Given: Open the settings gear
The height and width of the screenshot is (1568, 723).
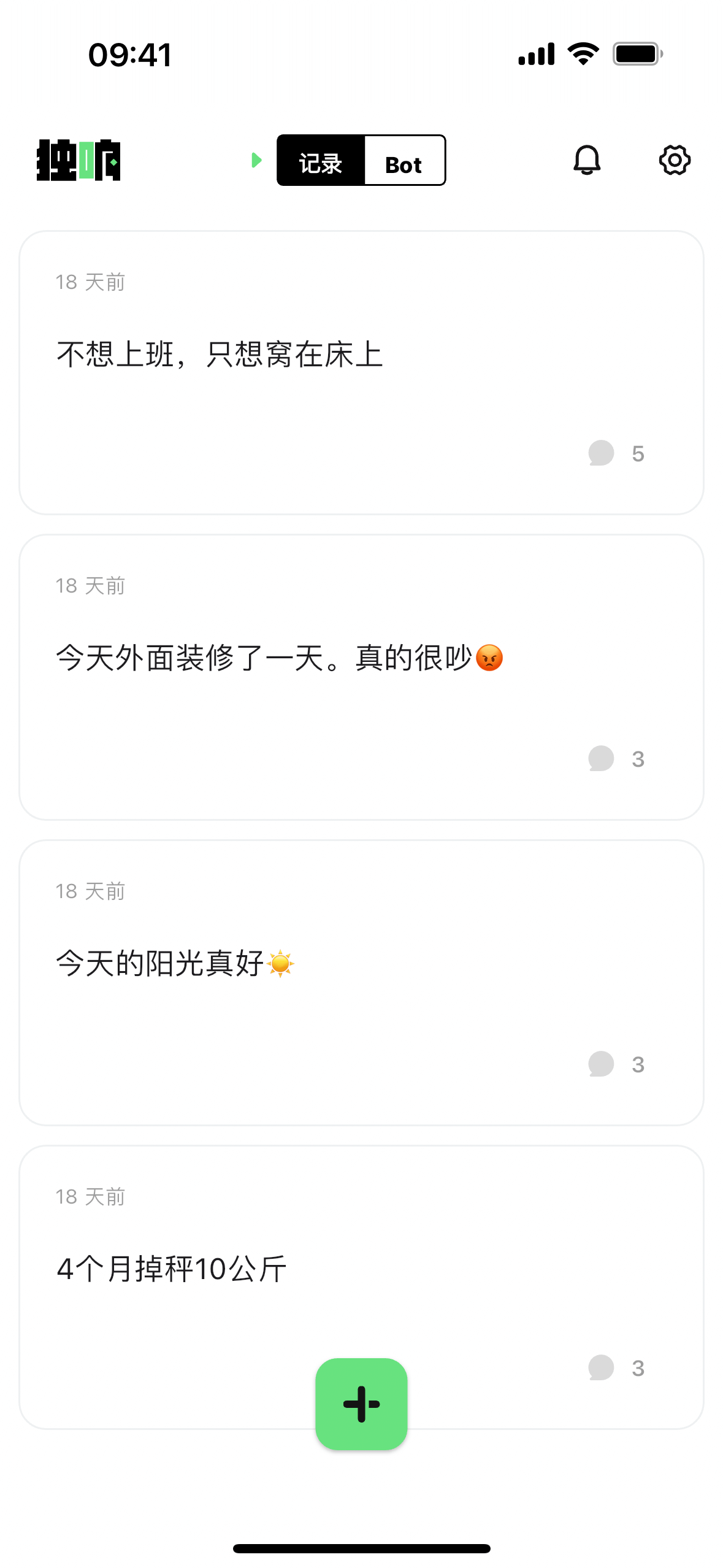Looking at the screenshot, I should [x=675, y=161].
